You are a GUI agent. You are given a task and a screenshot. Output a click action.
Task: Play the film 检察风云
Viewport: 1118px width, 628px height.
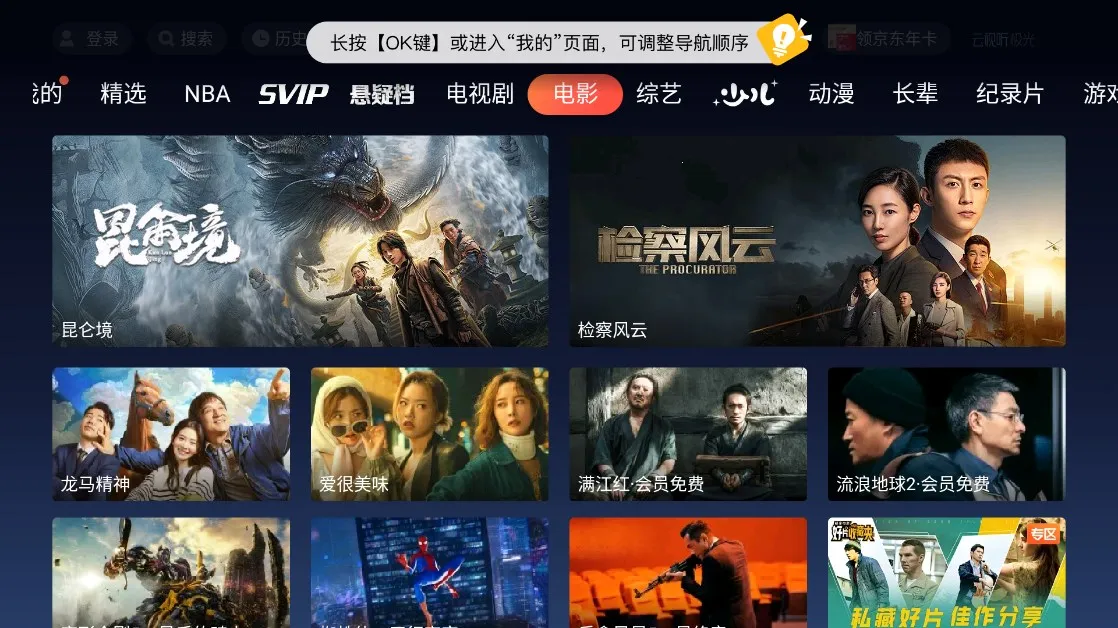pos(817,241)
